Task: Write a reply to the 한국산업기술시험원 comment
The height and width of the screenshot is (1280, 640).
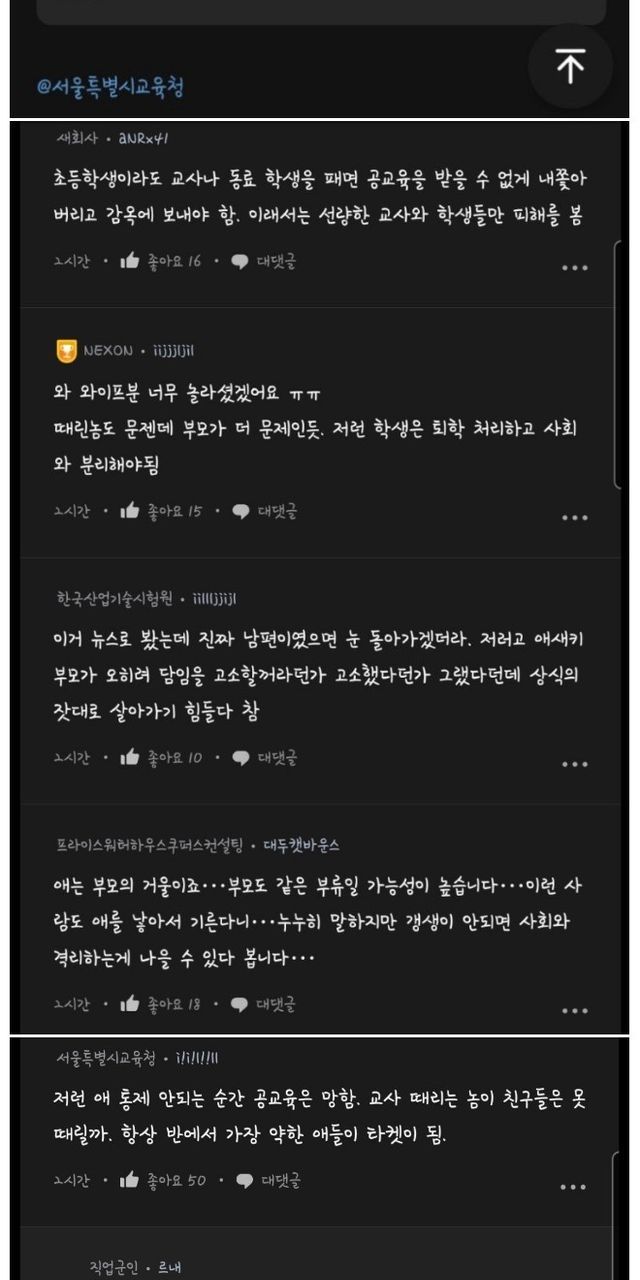Action: [x=264, y=757]
